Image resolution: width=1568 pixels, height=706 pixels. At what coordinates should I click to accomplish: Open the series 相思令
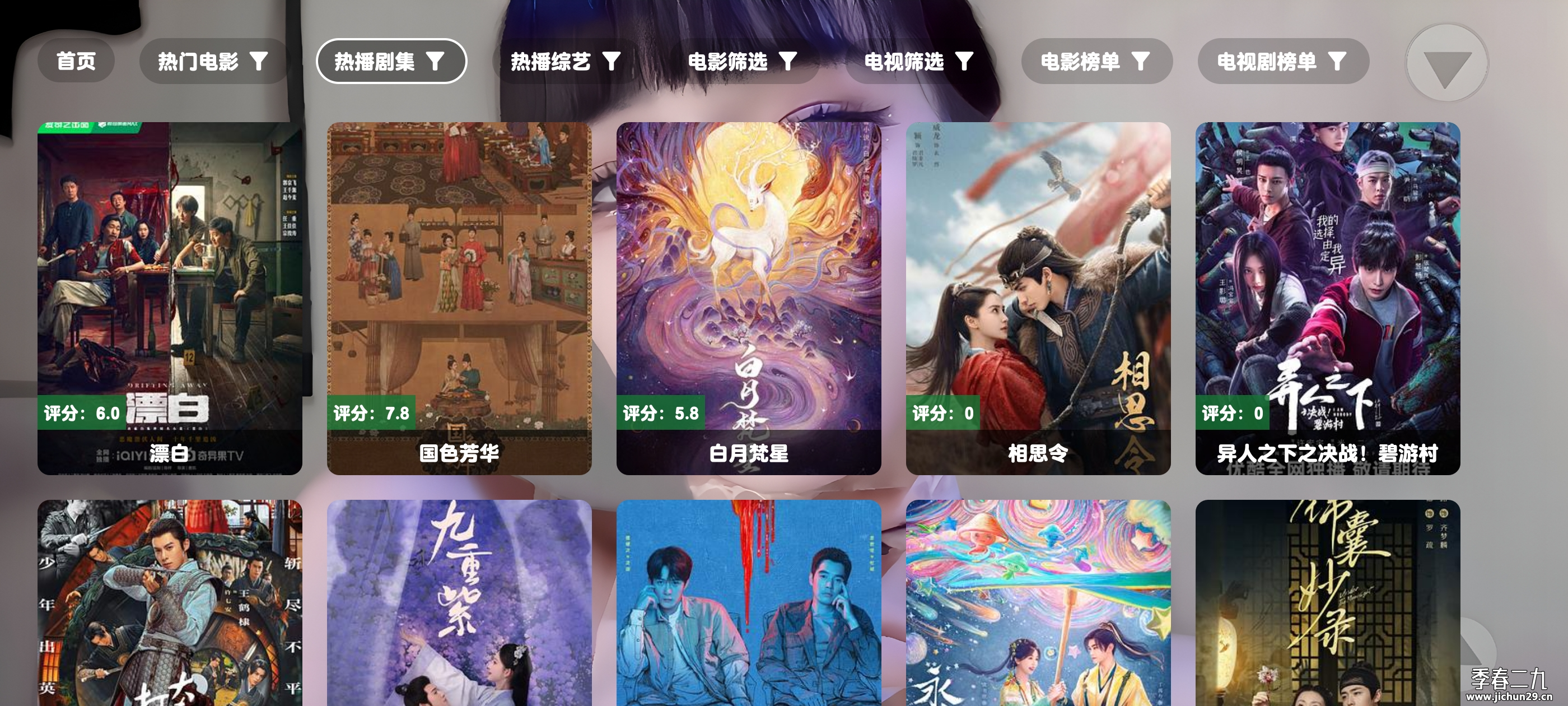(1038, 298)
